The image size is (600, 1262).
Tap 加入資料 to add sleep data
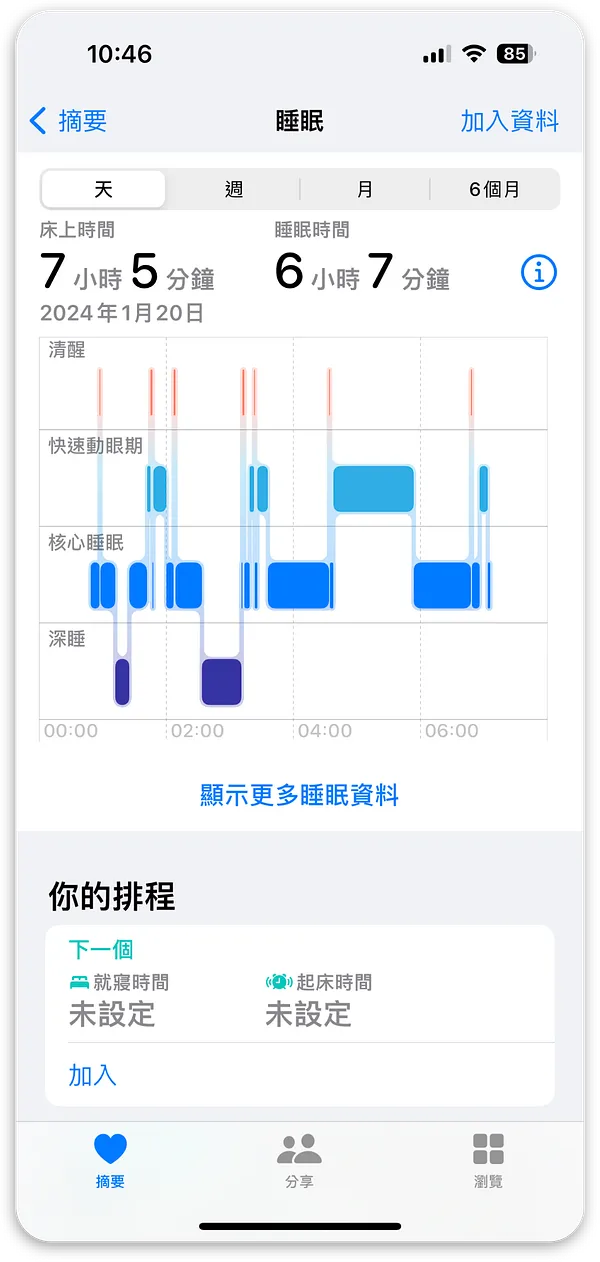[509, 122]
